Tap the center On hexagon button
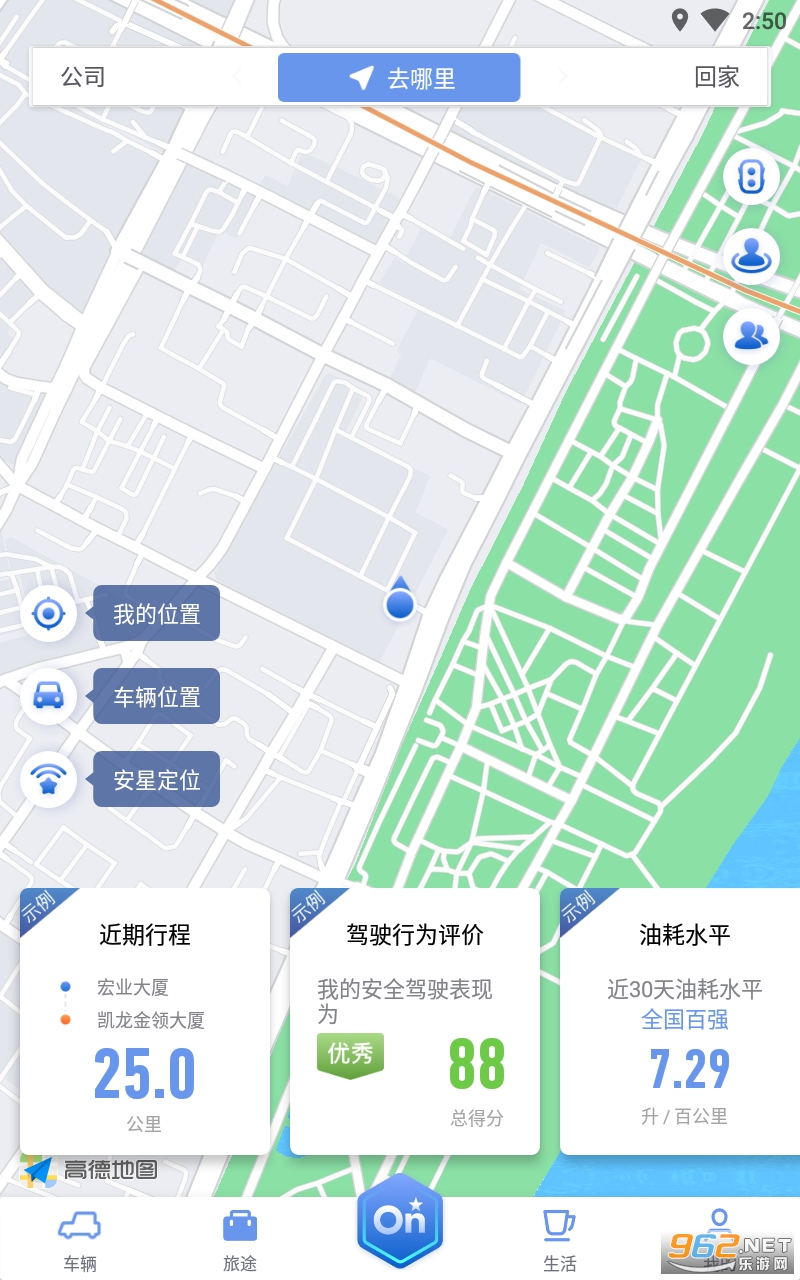Image resolution: width=800 pixels, height=1280 pixels. tap(400, 1221)
